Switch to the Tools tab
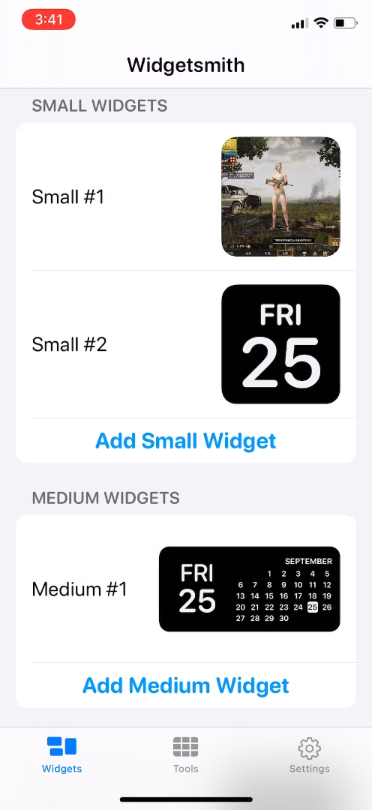372x810 pixels. [x=185, y=755]
